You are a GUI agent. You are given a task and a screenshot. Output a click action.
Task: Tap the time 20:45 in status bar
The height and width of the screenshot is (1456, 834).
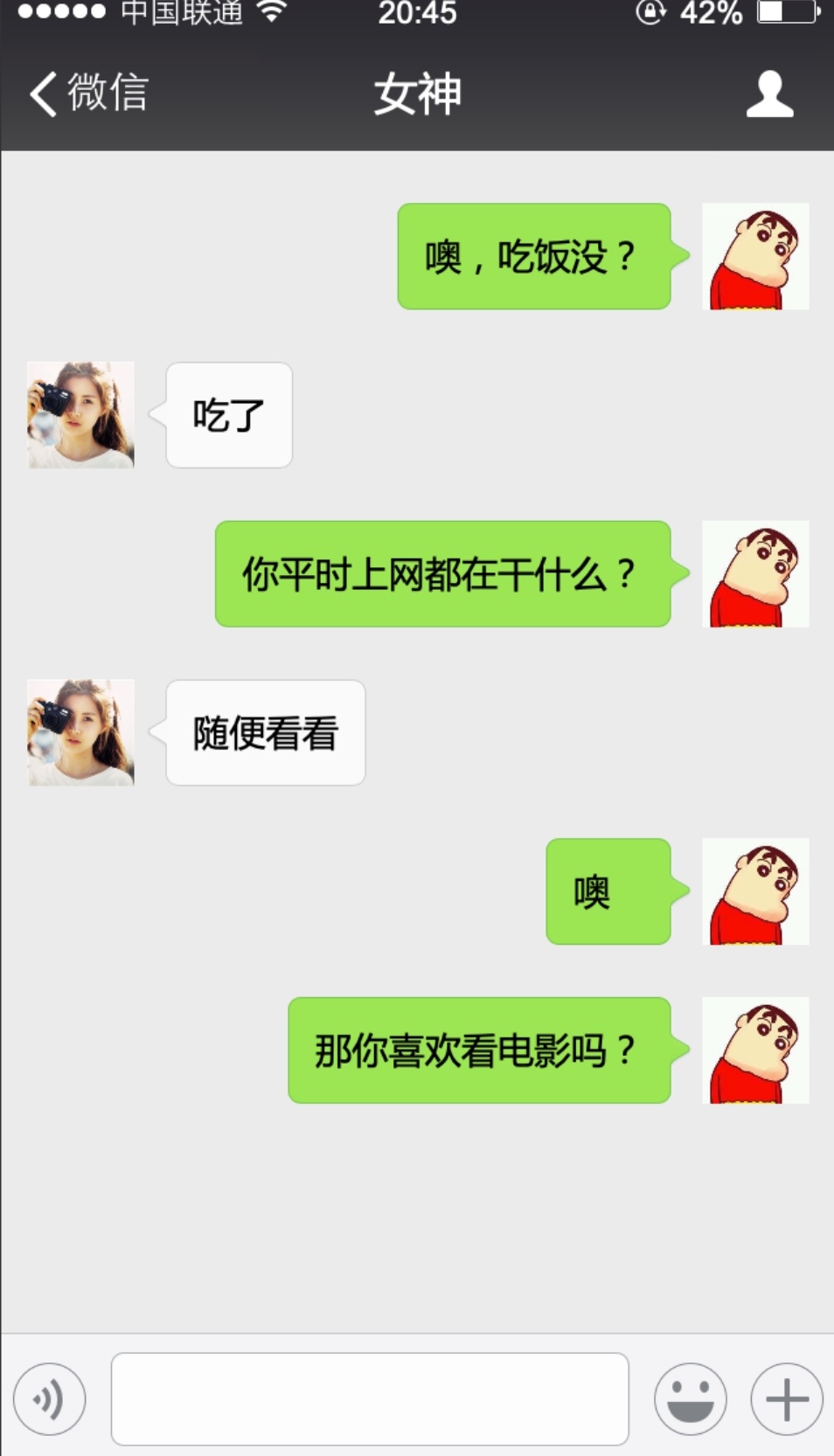click(417, 12)
